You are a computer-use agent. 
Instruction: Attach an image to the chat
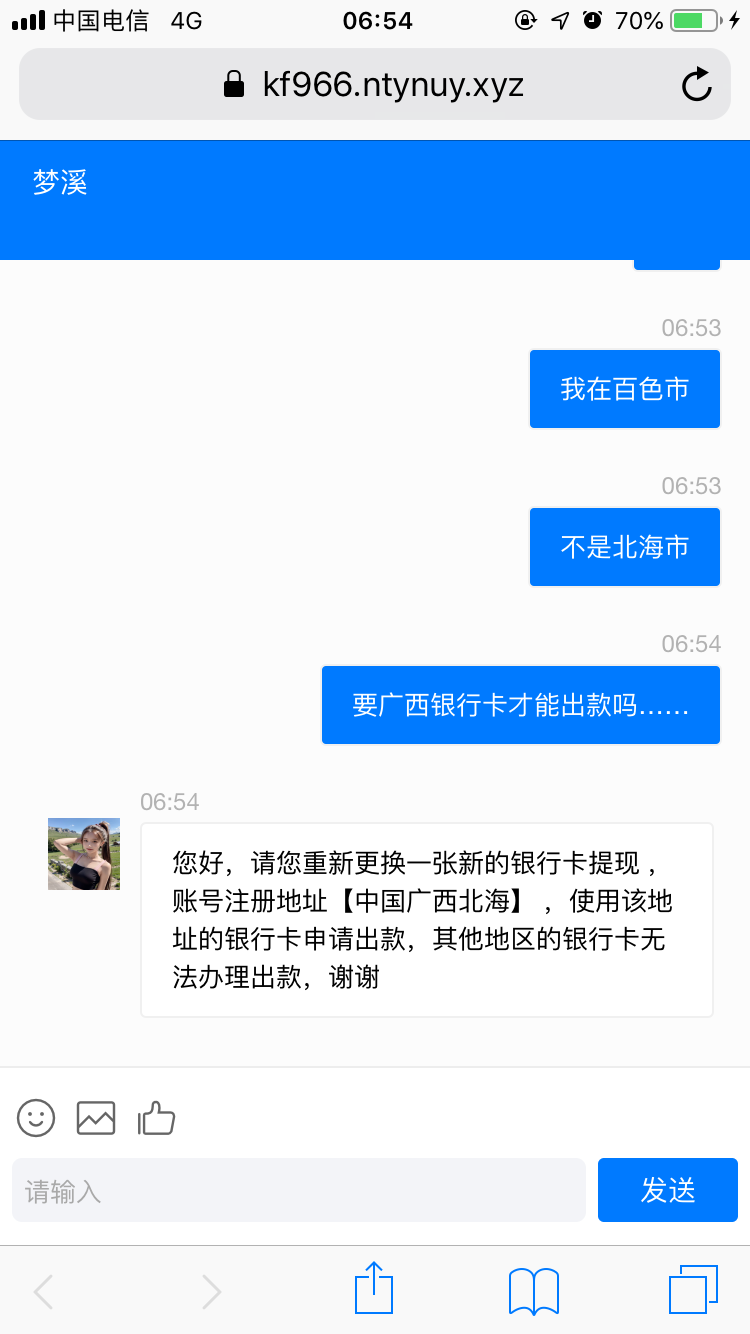(x=96, y=1118)
